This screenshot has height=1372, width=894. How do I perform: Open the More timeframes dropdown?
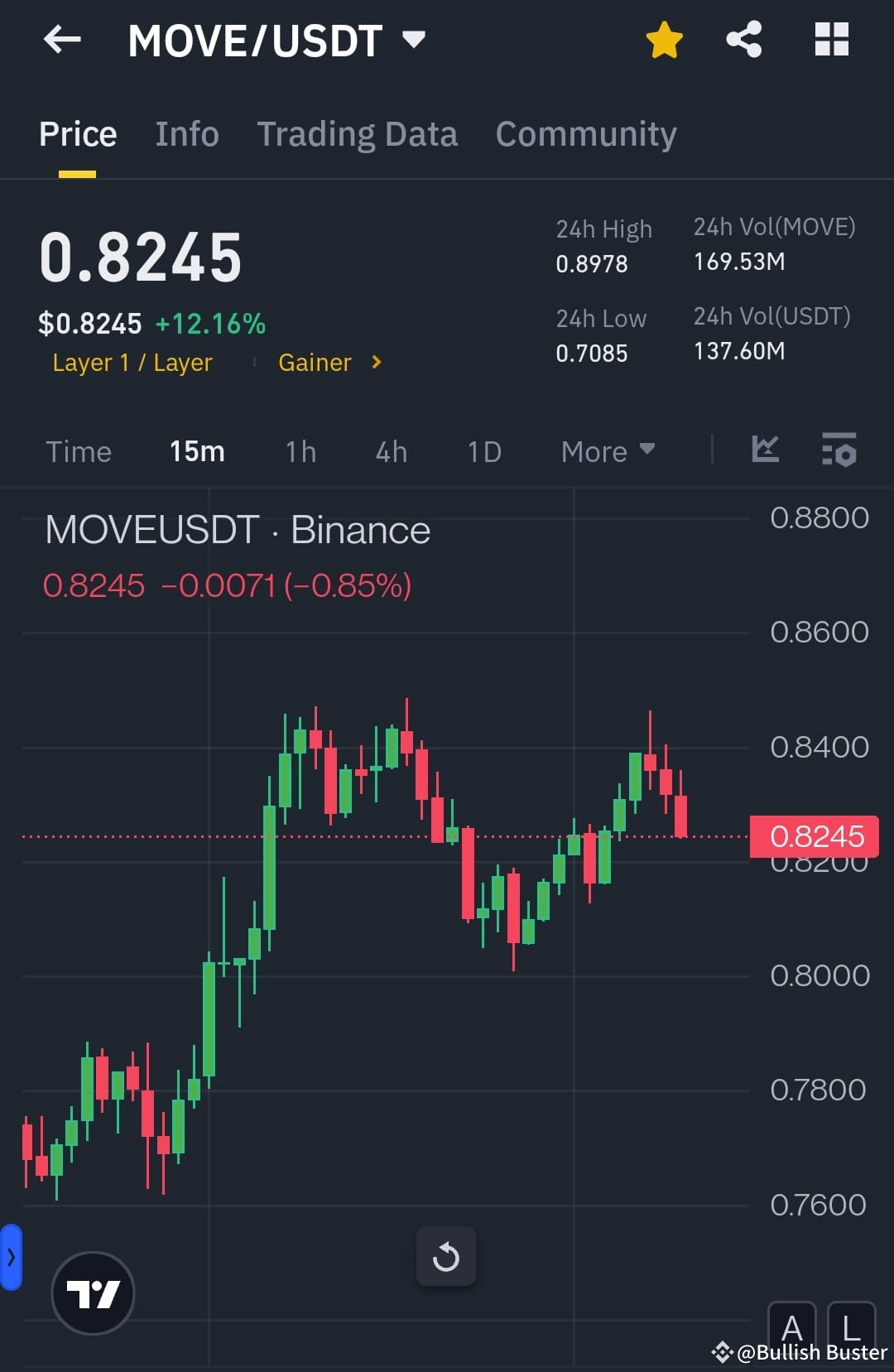[x=607, y=451]
